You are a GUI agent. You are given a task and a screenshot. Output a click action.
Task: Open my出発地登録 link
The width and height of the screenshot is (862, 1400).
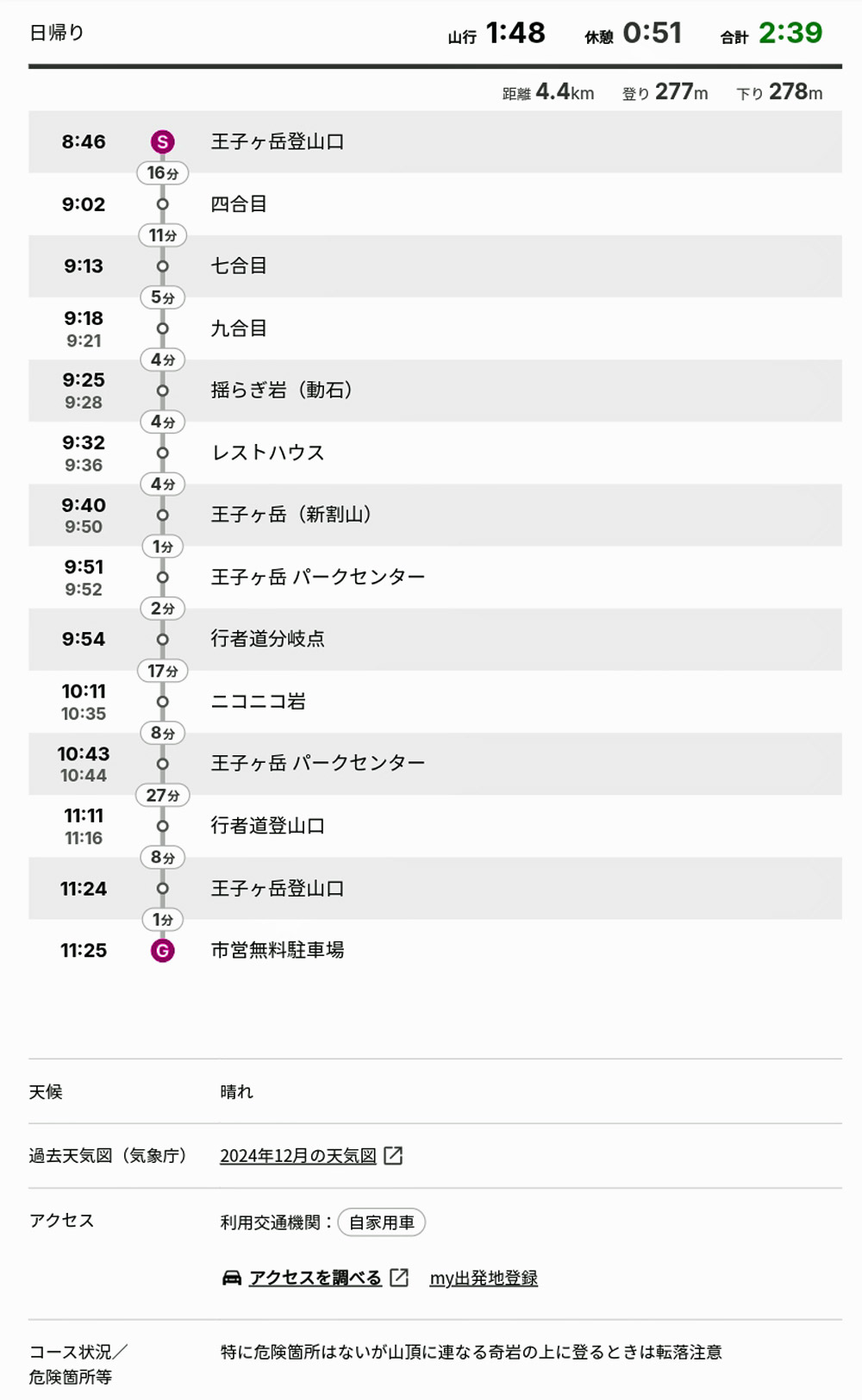tap(484, 1278)
